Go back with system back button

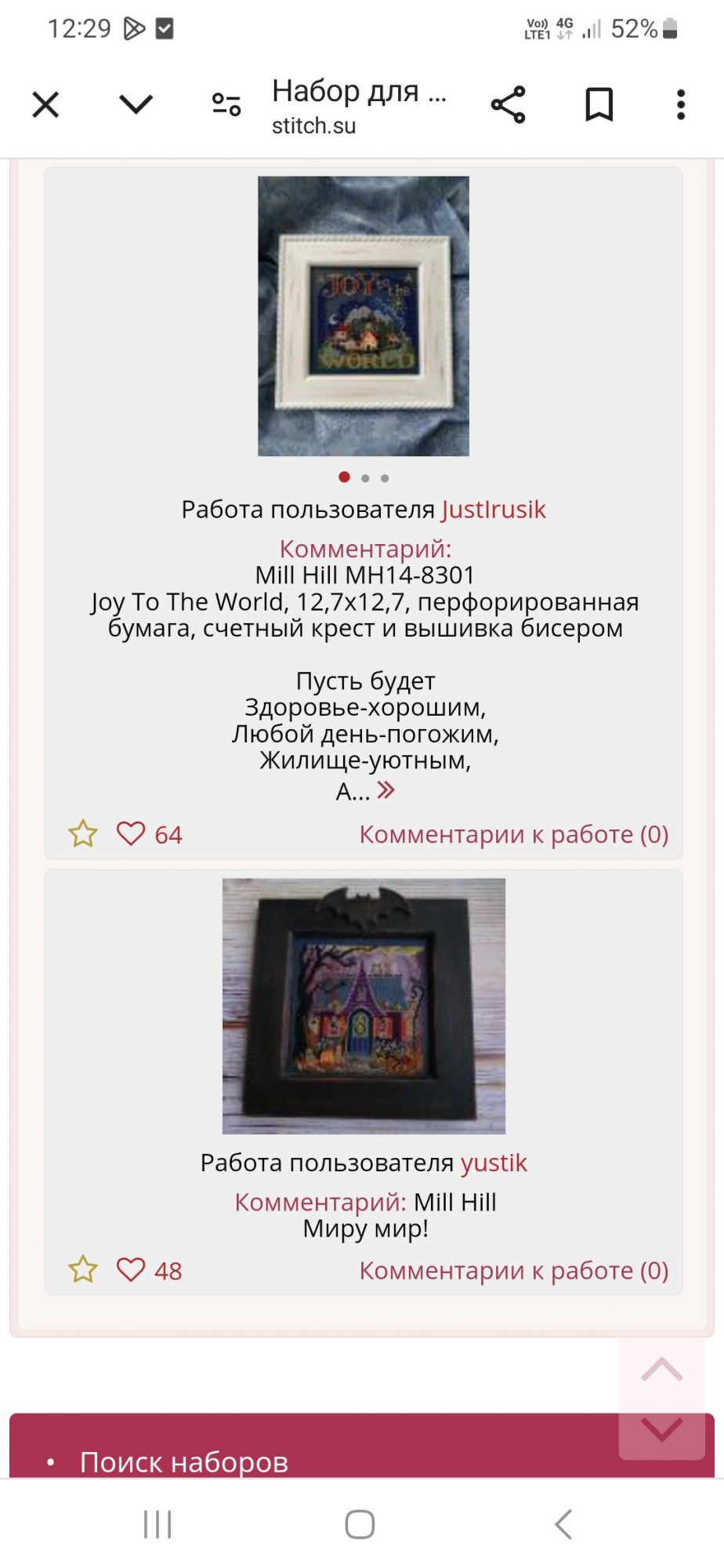pos(563,1525)
